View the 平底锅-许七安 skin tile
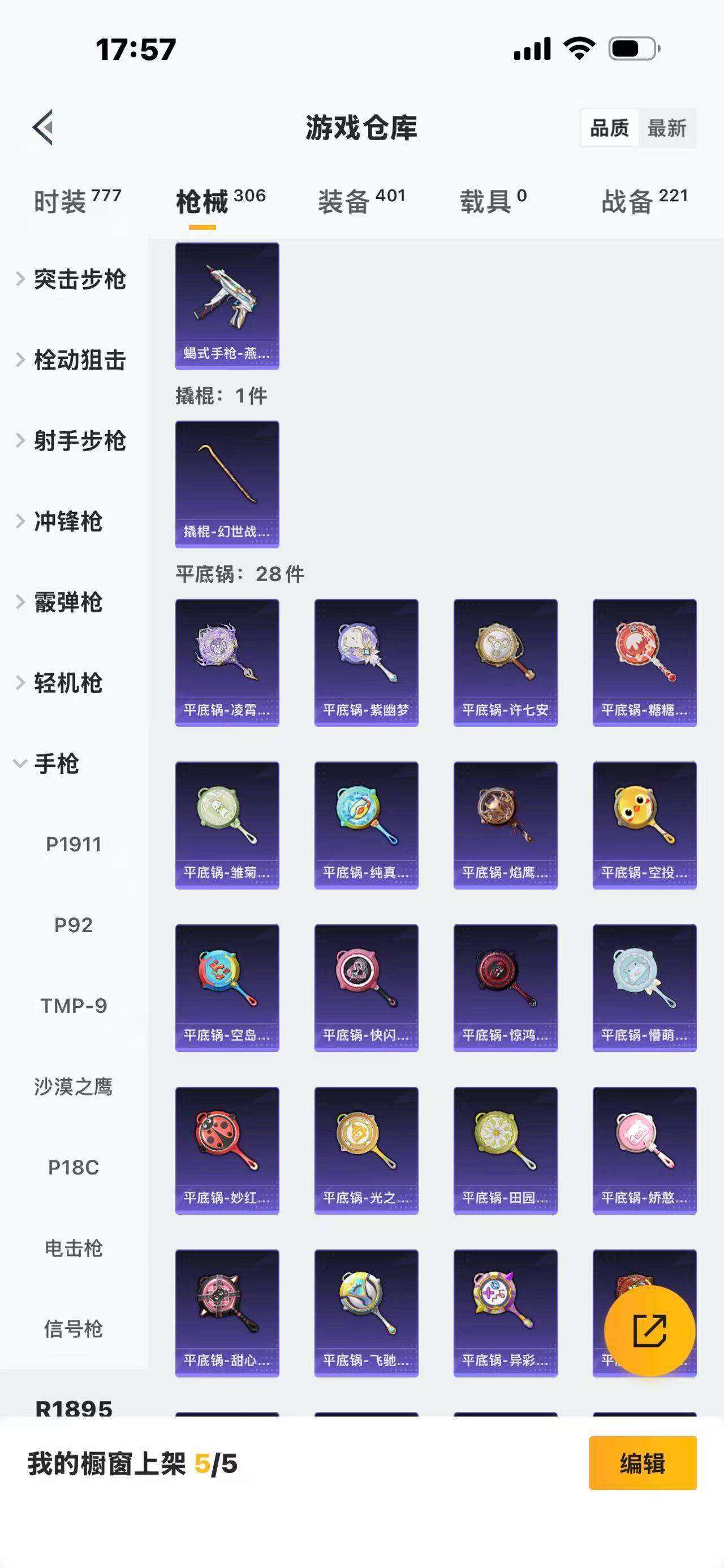This screenshot has width=724, height=1568. (506, 662)
